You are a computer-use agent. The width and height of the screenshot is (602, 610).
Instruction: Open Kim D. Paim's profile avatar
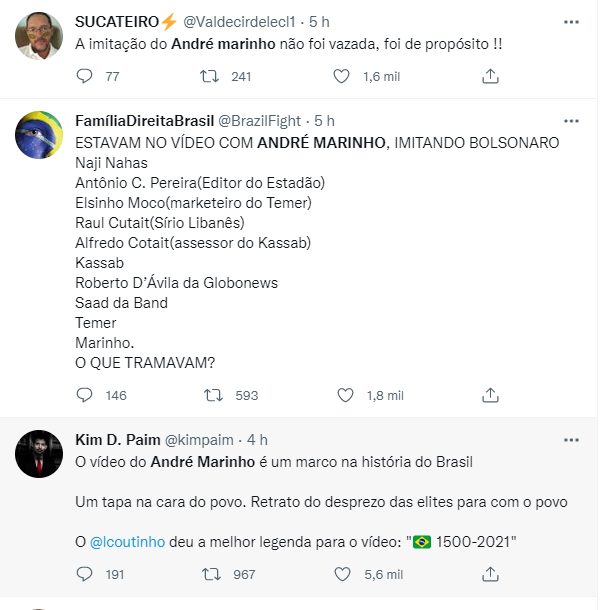(41, 456)
